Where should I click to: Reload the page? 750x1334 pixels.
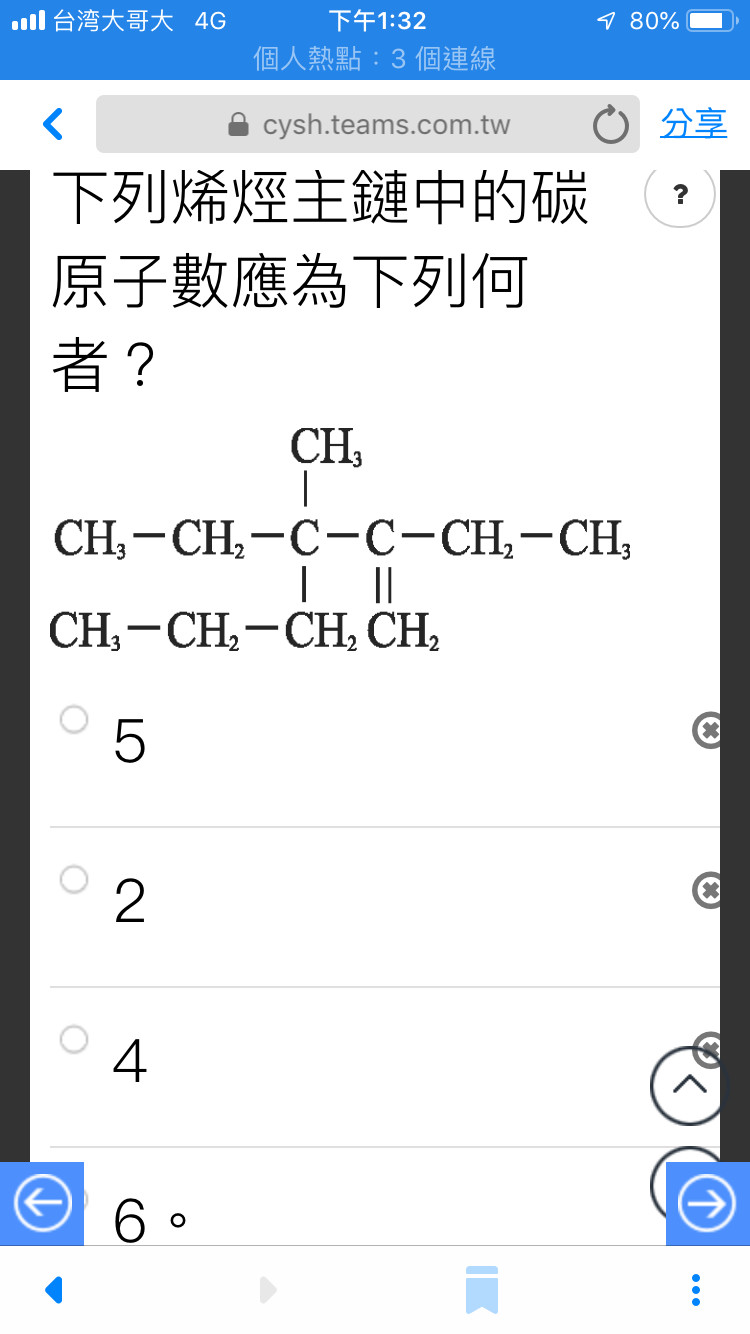pyautogui.click(x=610, y=126)
